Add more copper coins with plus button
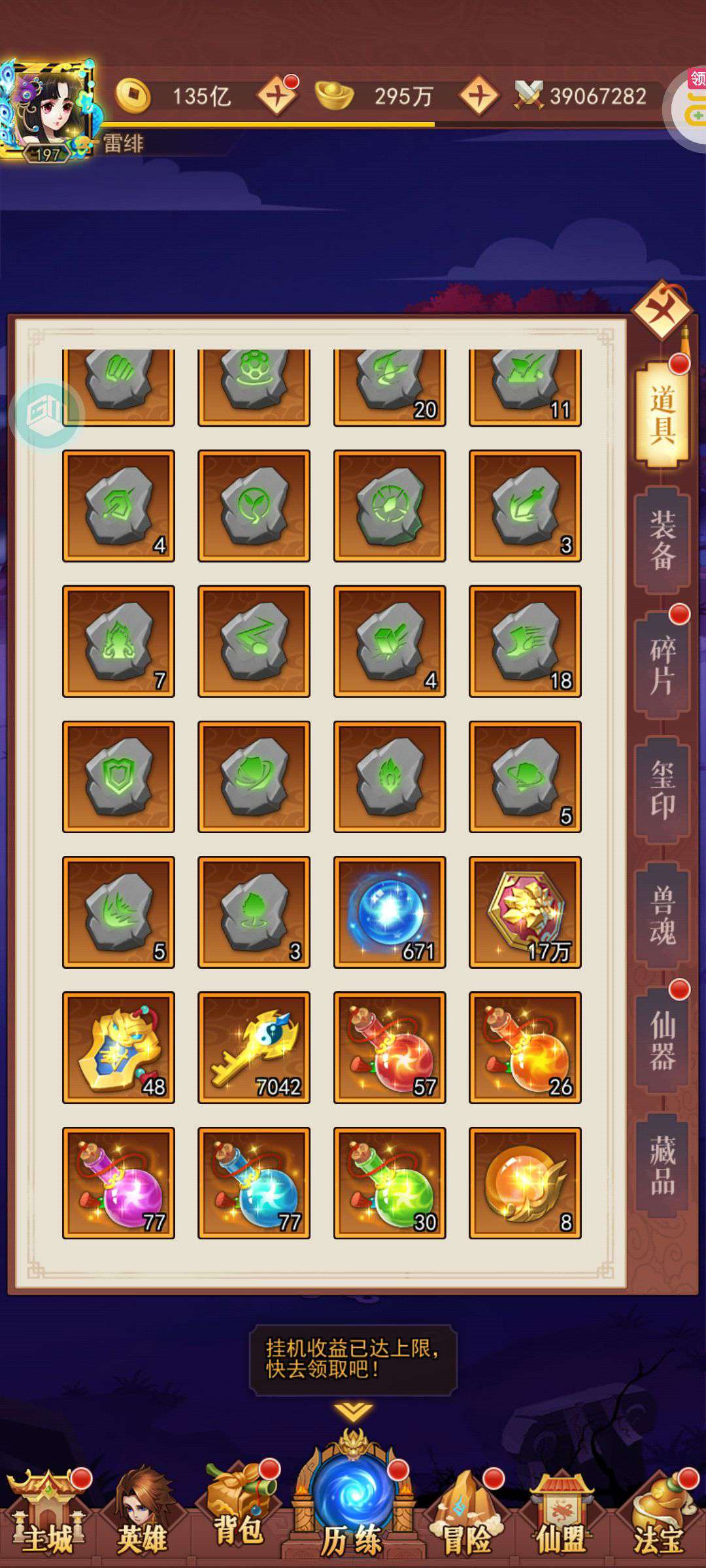 pos(277,96)
